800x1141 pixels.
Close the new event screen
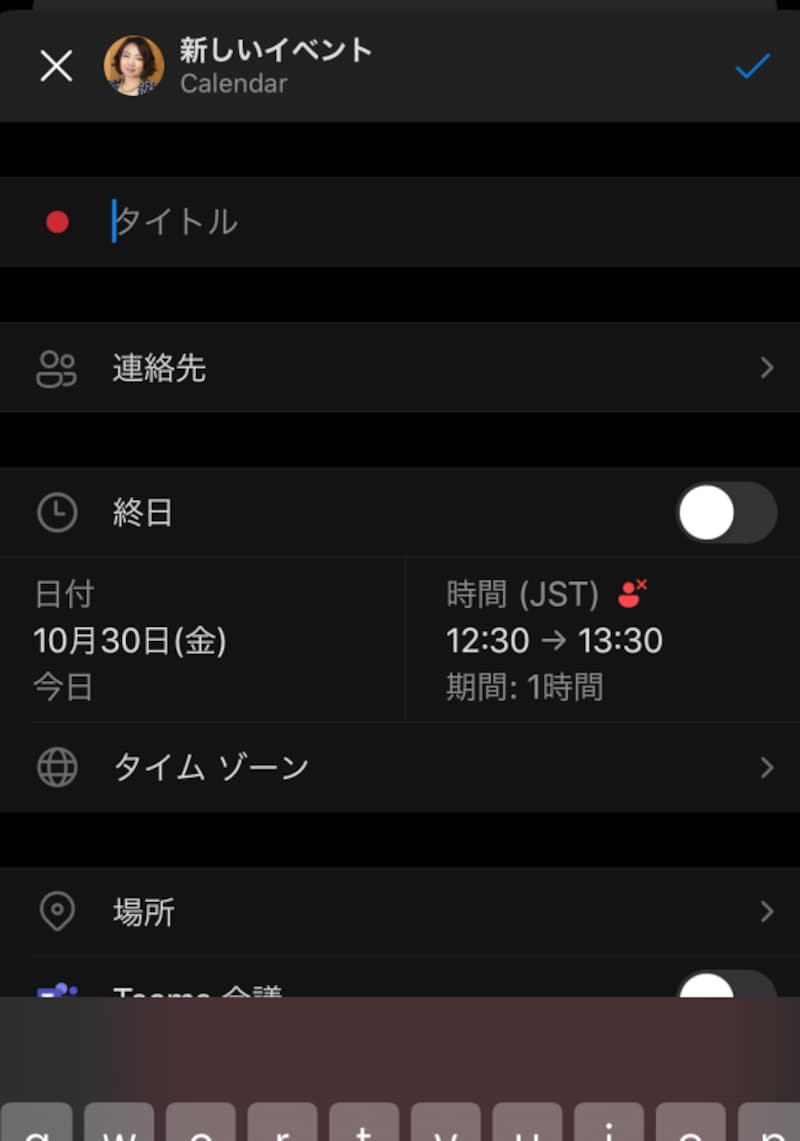tap(56, 67)
